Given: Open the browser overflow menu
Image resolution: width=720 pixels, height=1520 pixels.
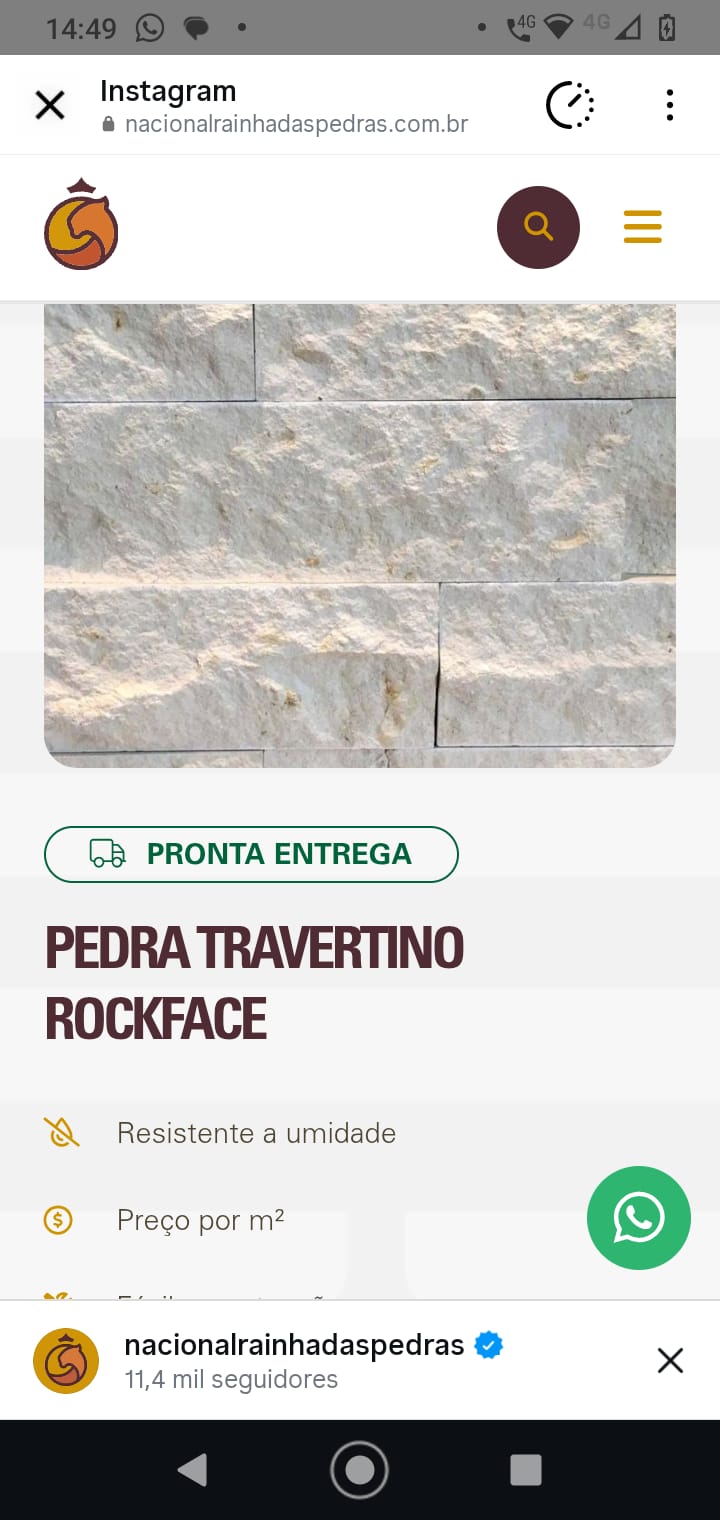Looking at the screenshot, I should (669, 105).
